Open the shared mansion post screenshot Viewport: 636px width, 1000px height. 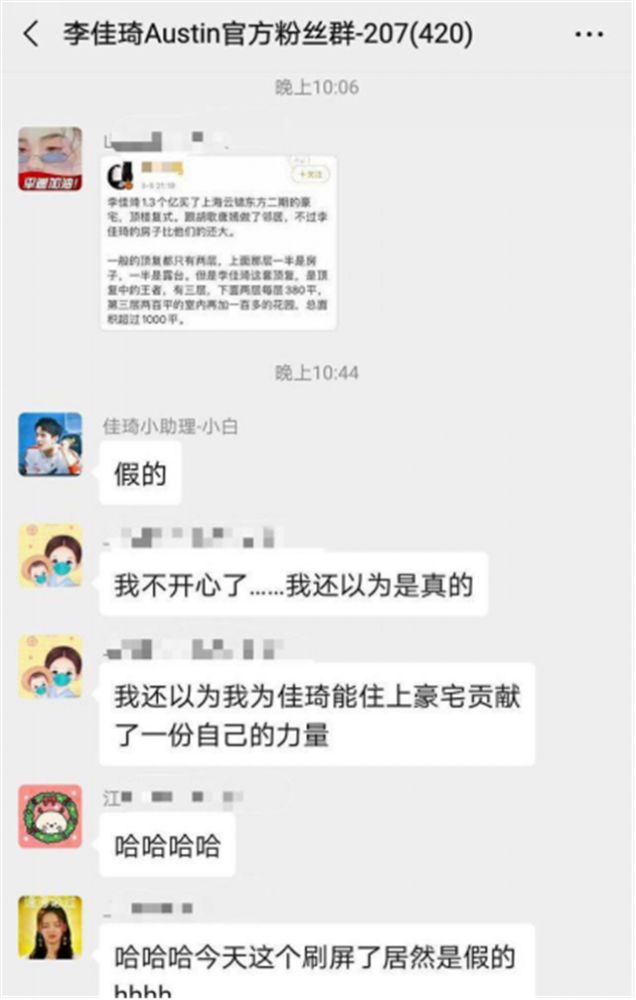click(x=218, y=243)
